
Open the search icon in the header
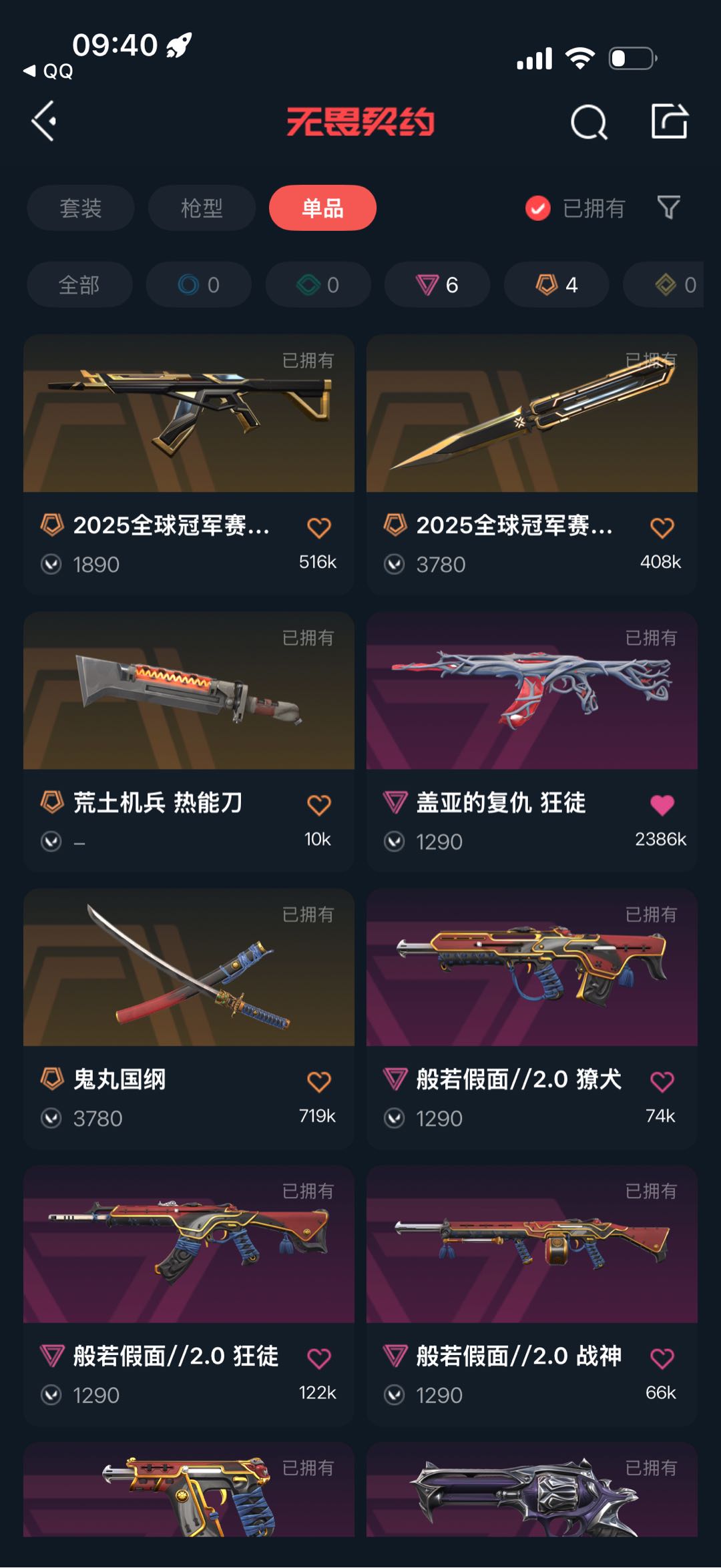[x=589, y=122]
